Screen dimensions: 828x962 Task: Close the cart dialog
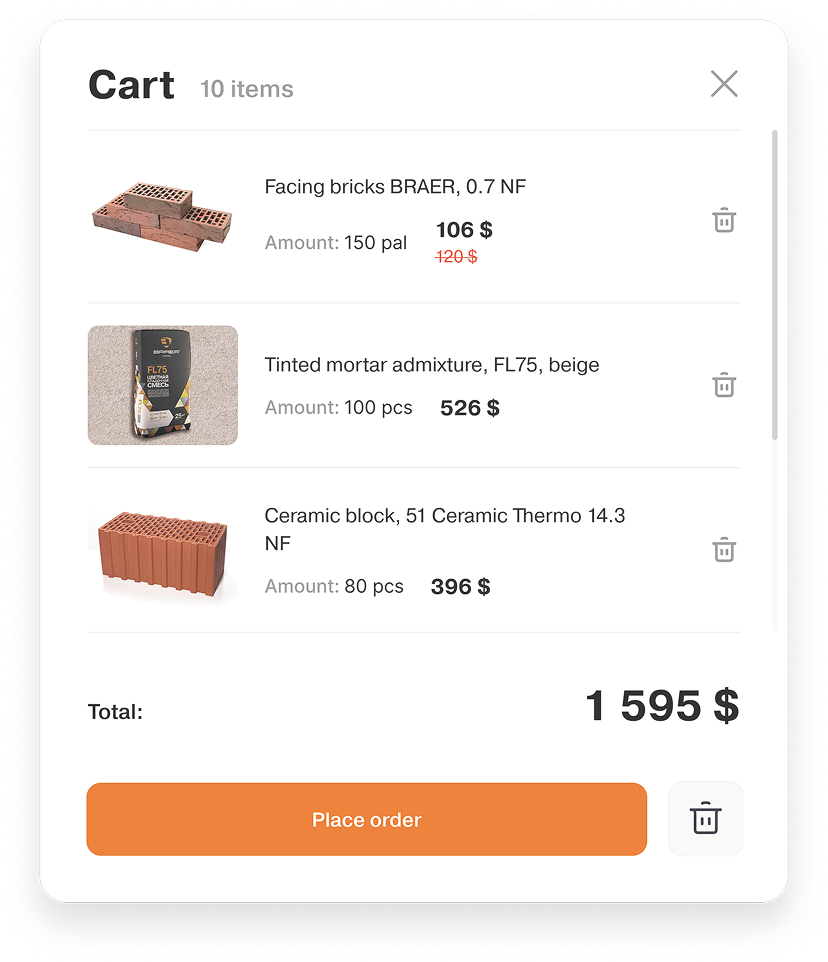[724, 84]
